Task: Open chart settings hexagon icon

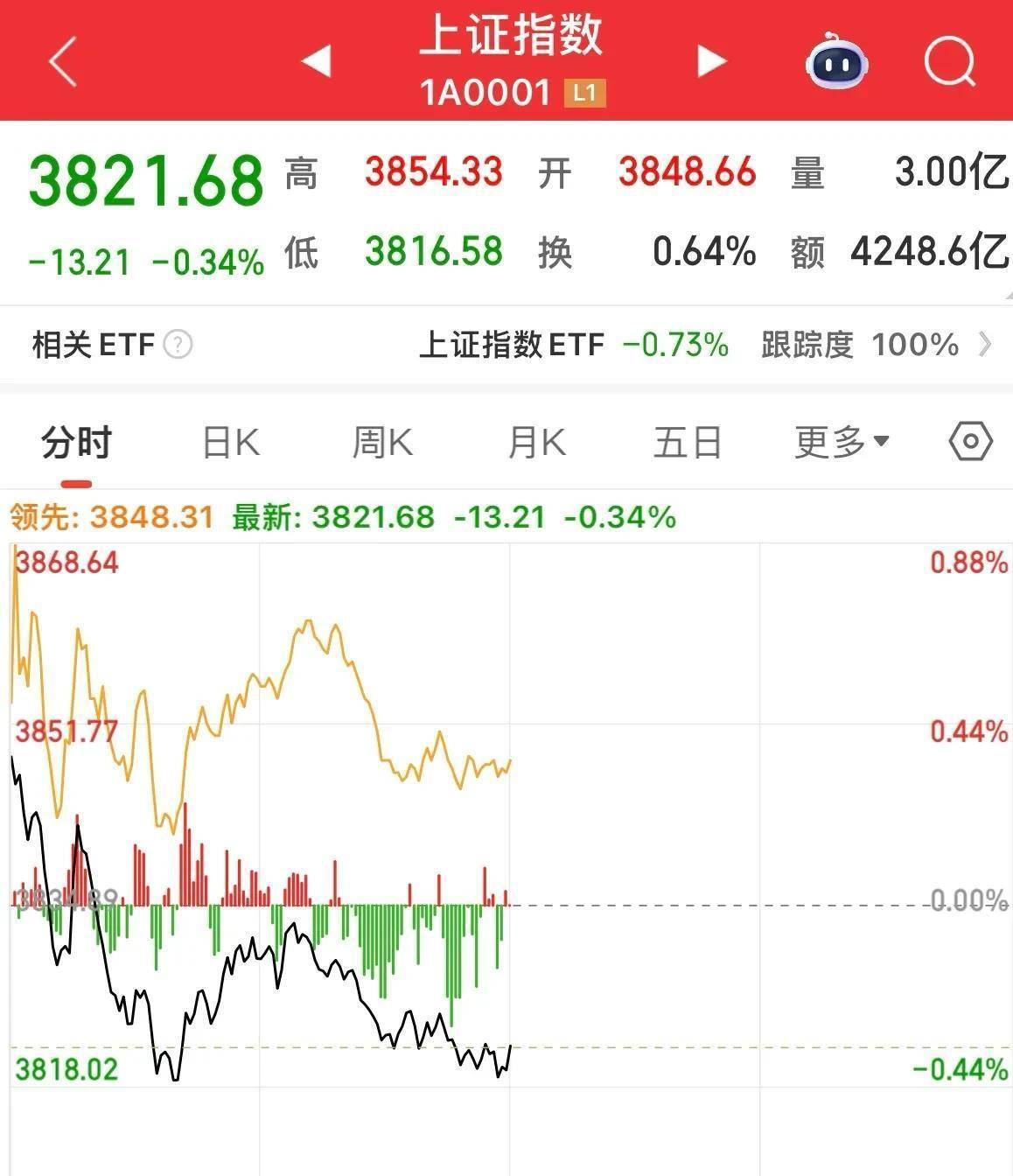Action: 970,442
